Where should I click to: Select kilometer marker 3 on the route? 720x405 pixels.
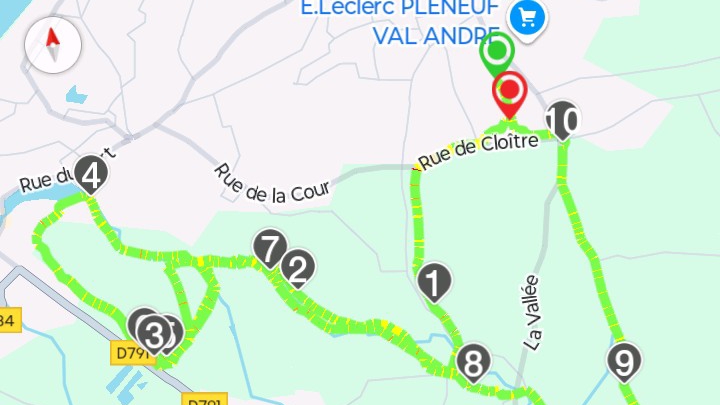pos(151,330)
